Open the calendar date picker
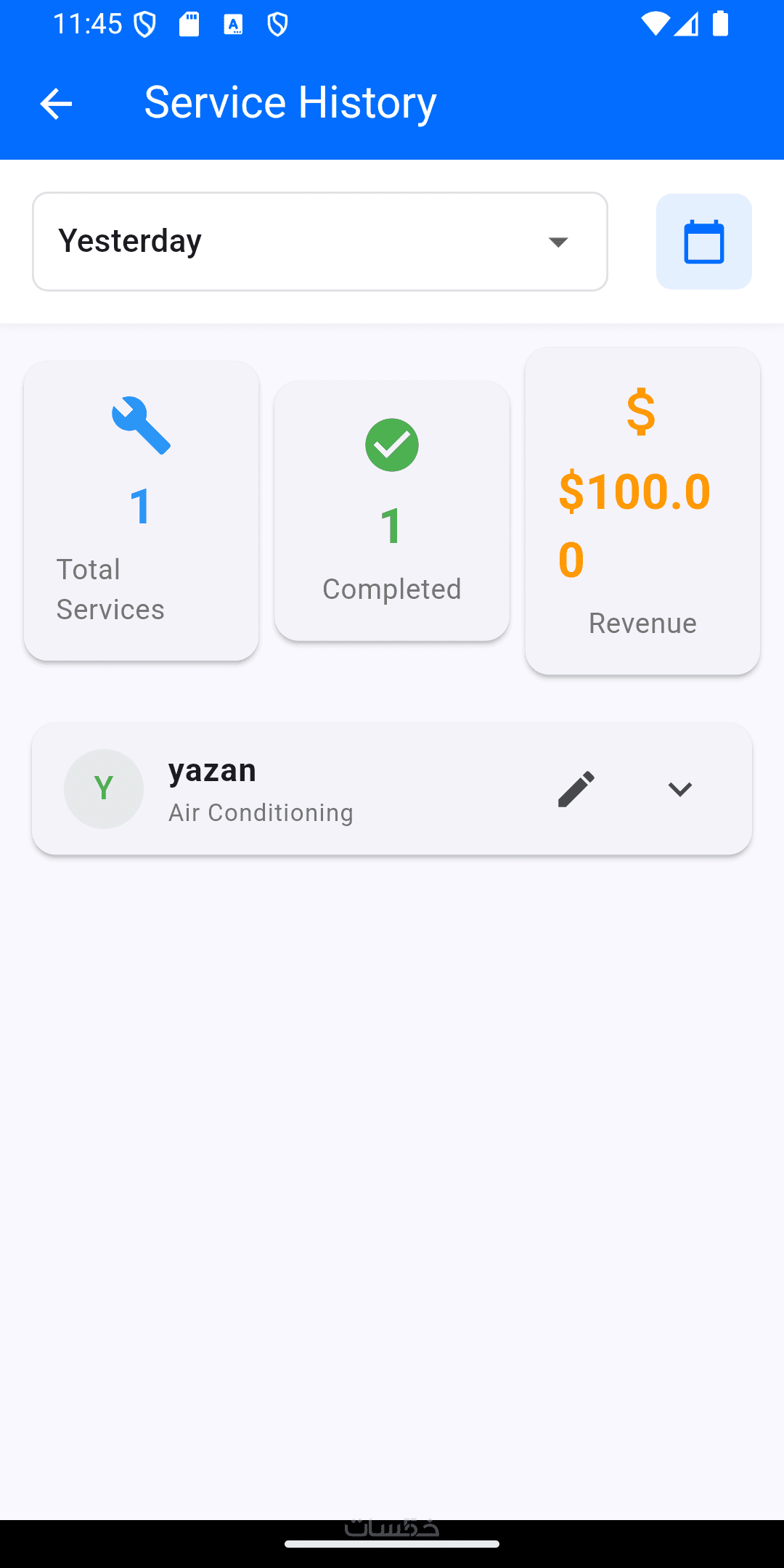 703,242
